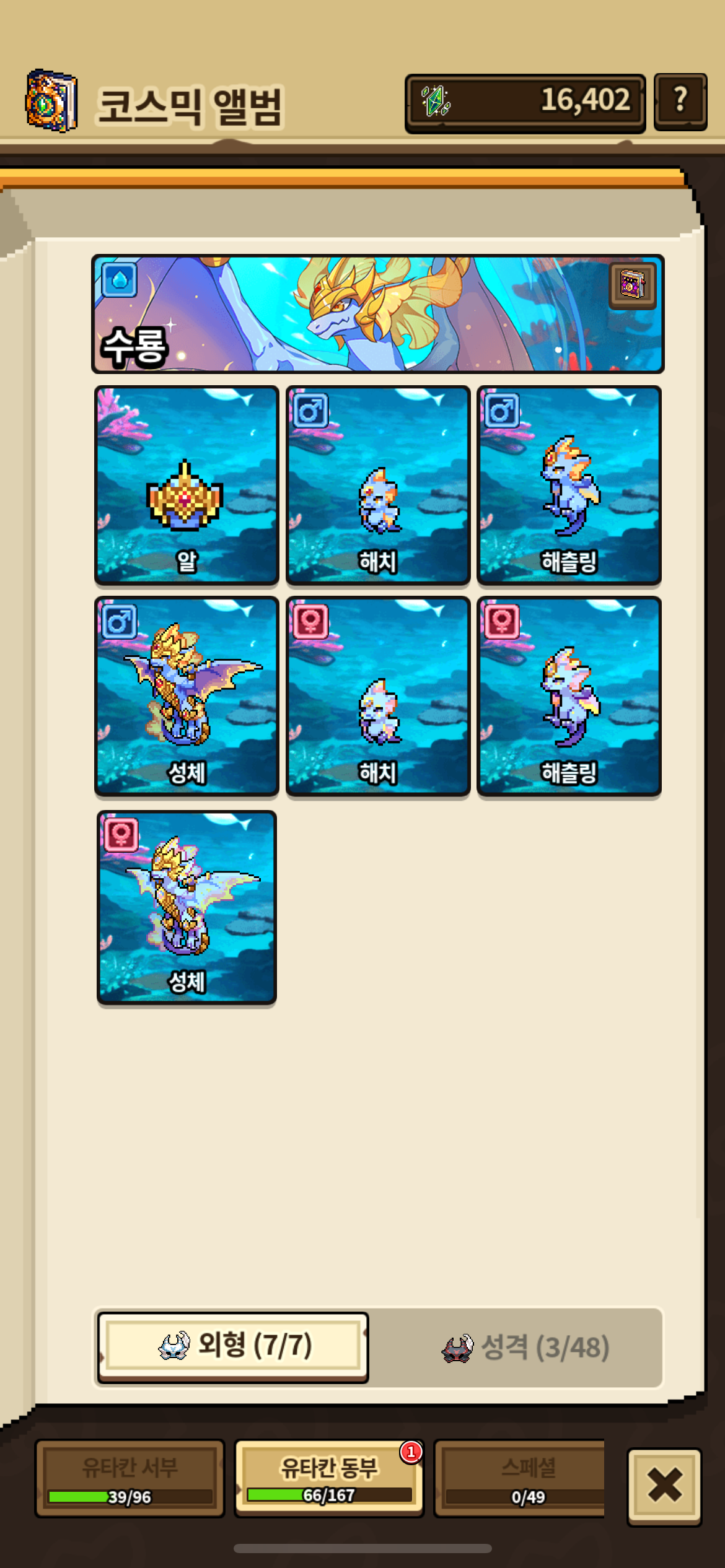Screen dimensions: 725x1568
Task: Switch to the 성격 (3/48) tab
Action: click(x=525, y=1348)
